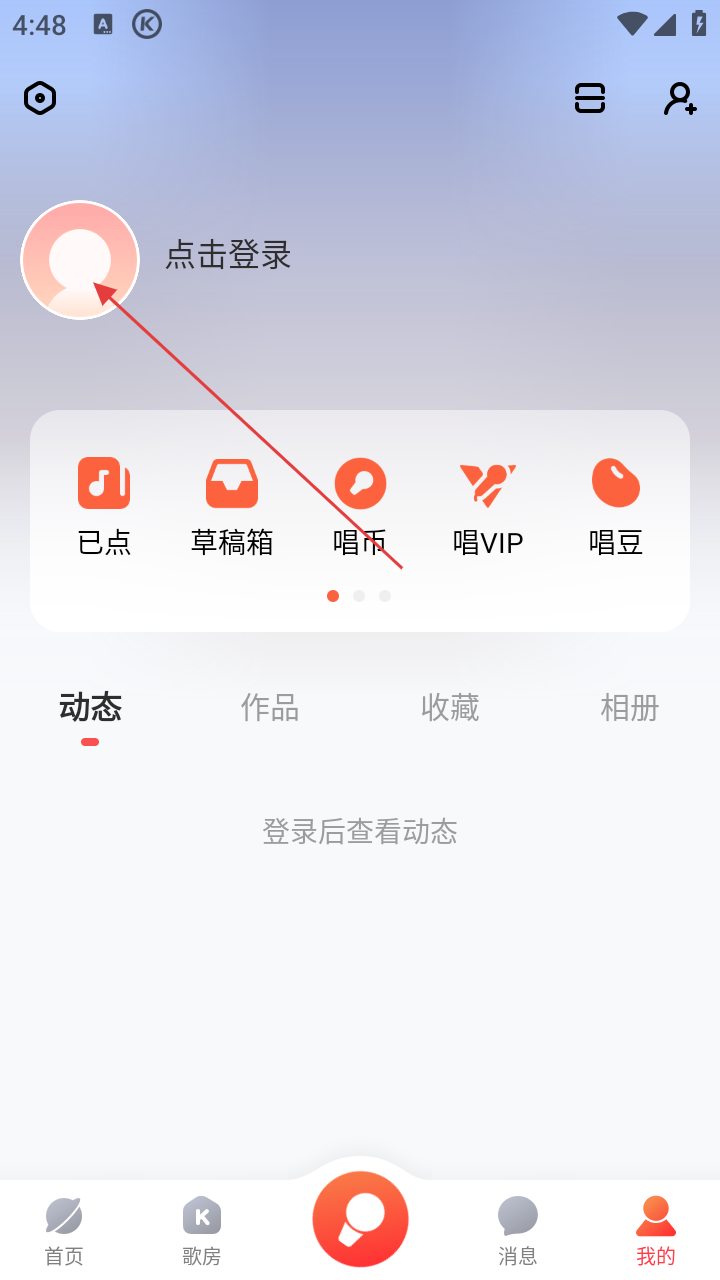Open settings hexagon icon
The width and height of the screenshot is (720, 1280).
click(40, 98)
